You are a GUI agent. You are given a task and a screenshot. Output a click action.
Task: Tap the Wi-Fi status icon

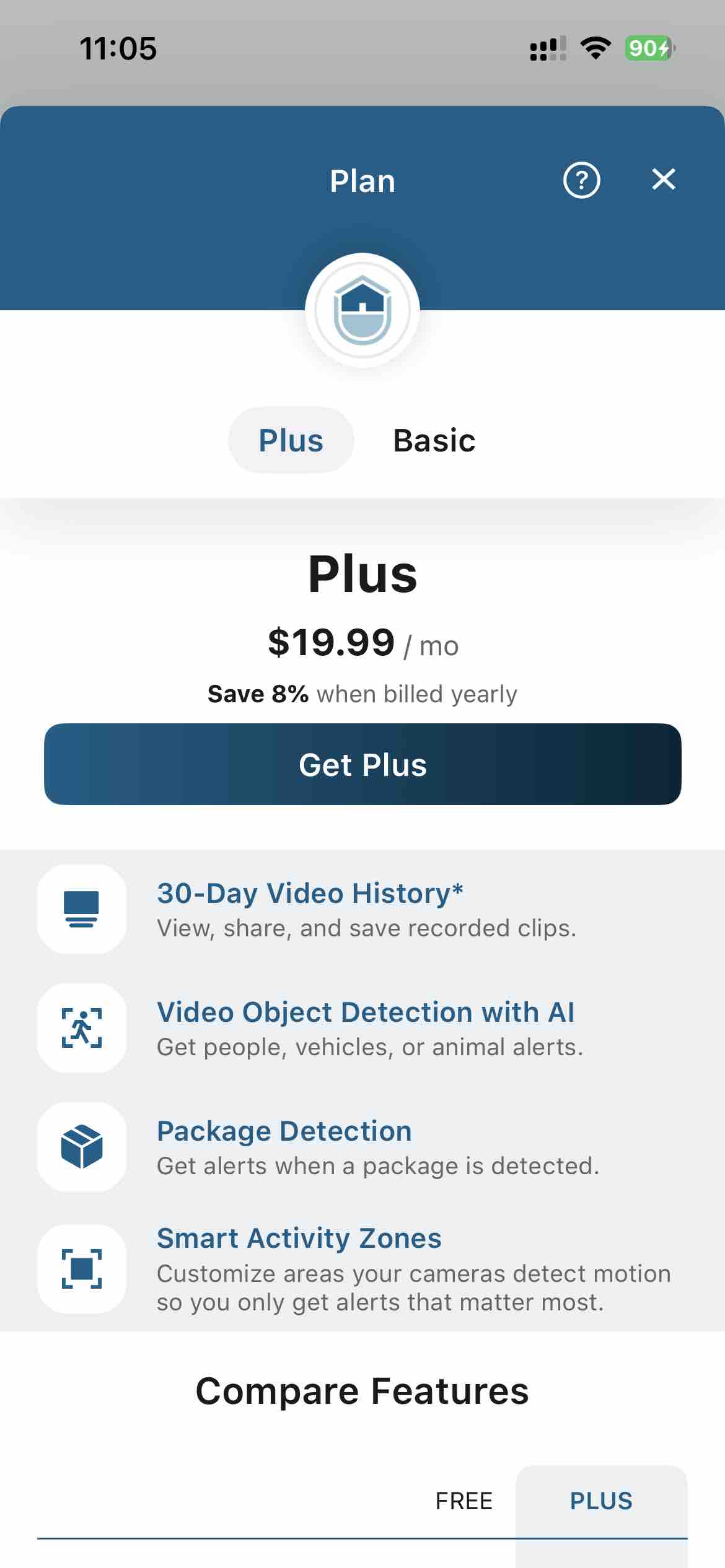click(595, 48)
